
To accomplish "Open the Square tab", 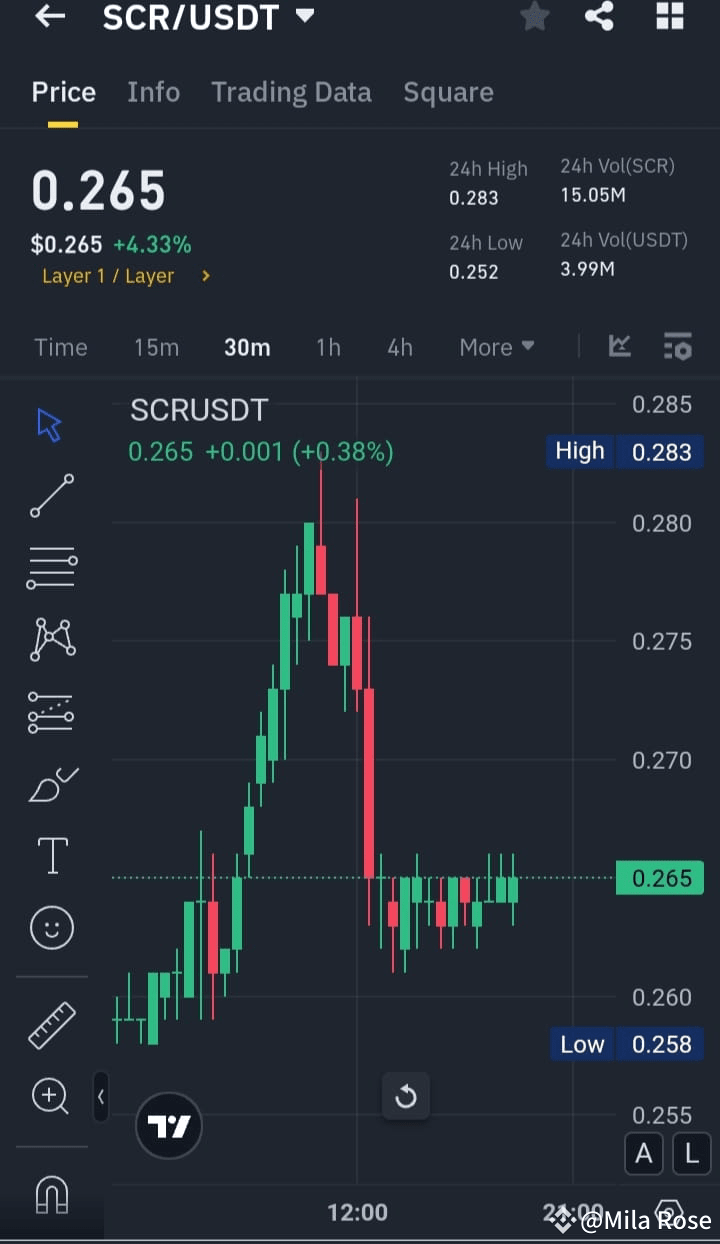I will point(448,92).
